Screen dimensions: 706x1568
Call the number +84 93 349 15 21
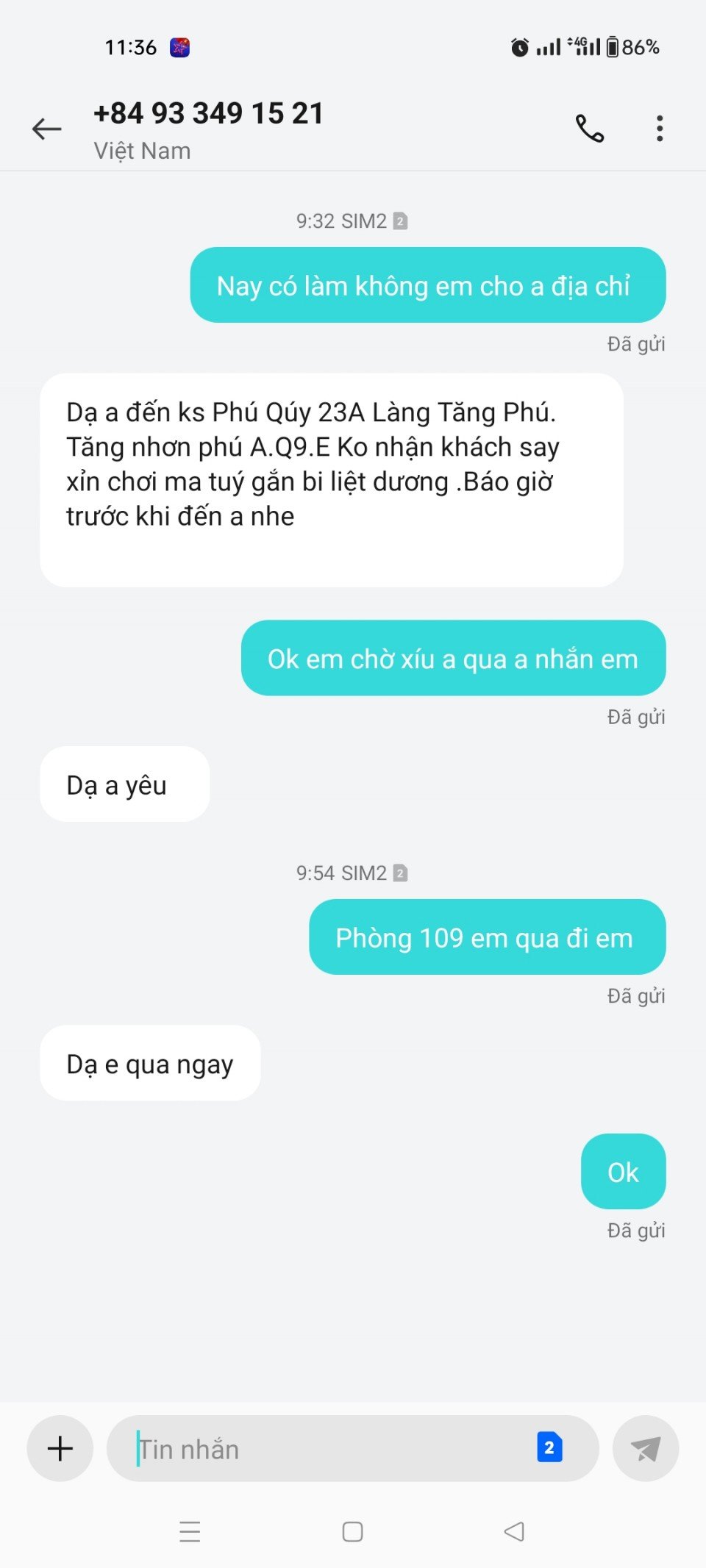pyautogui.click(x=589, y=129)
